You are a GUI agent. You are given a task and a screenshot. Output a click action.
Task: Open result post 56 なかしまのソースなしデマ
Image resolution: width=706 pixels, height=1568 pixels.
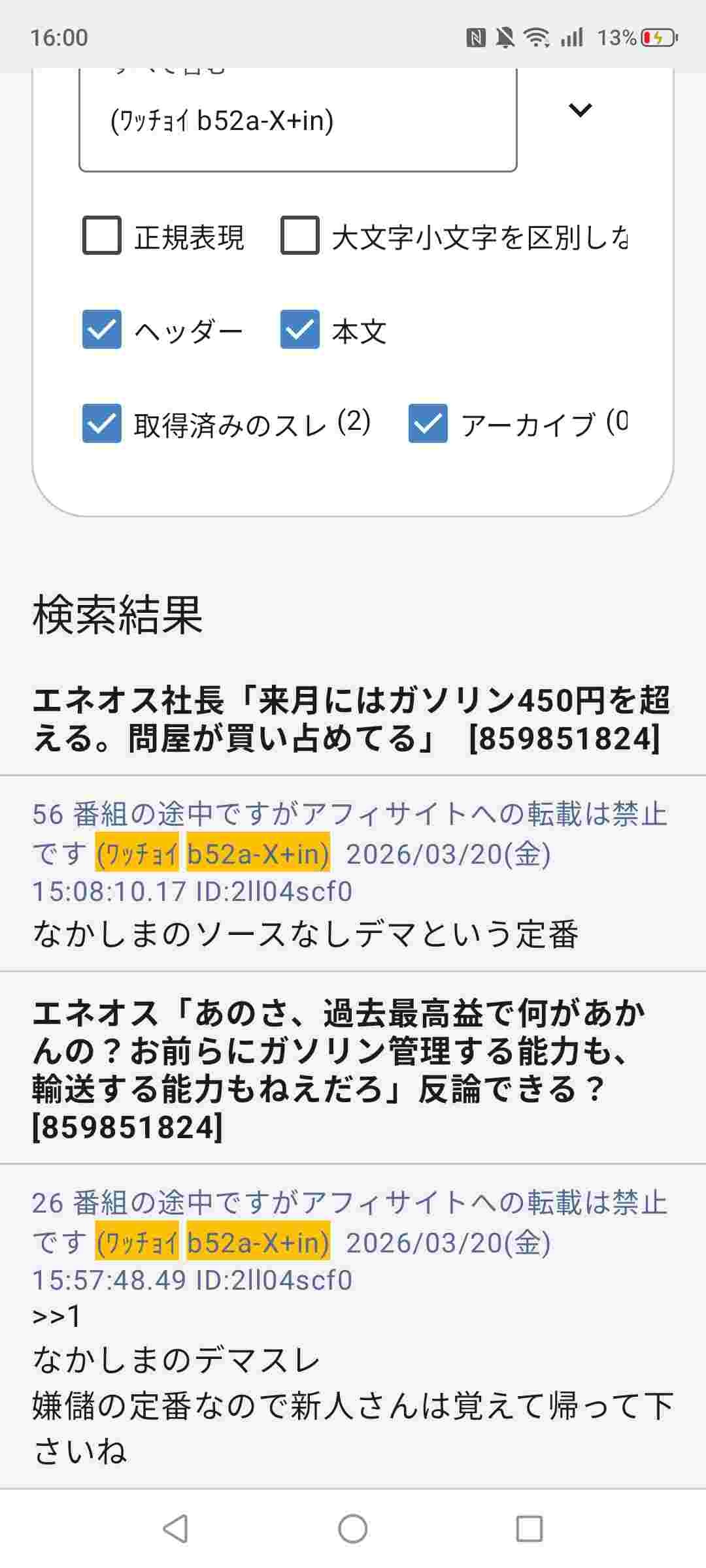coord(352,873)
